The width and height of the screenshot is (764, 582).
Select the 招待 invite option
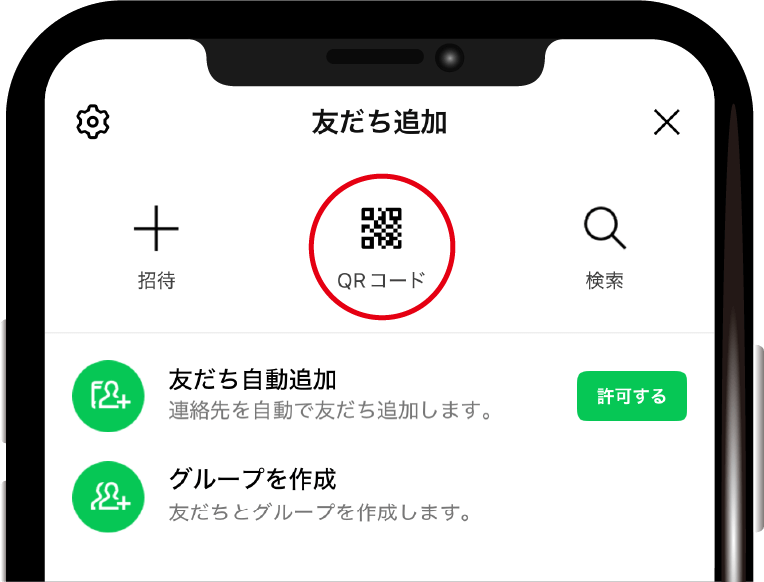pyautogui.click(x=156, y=247)
